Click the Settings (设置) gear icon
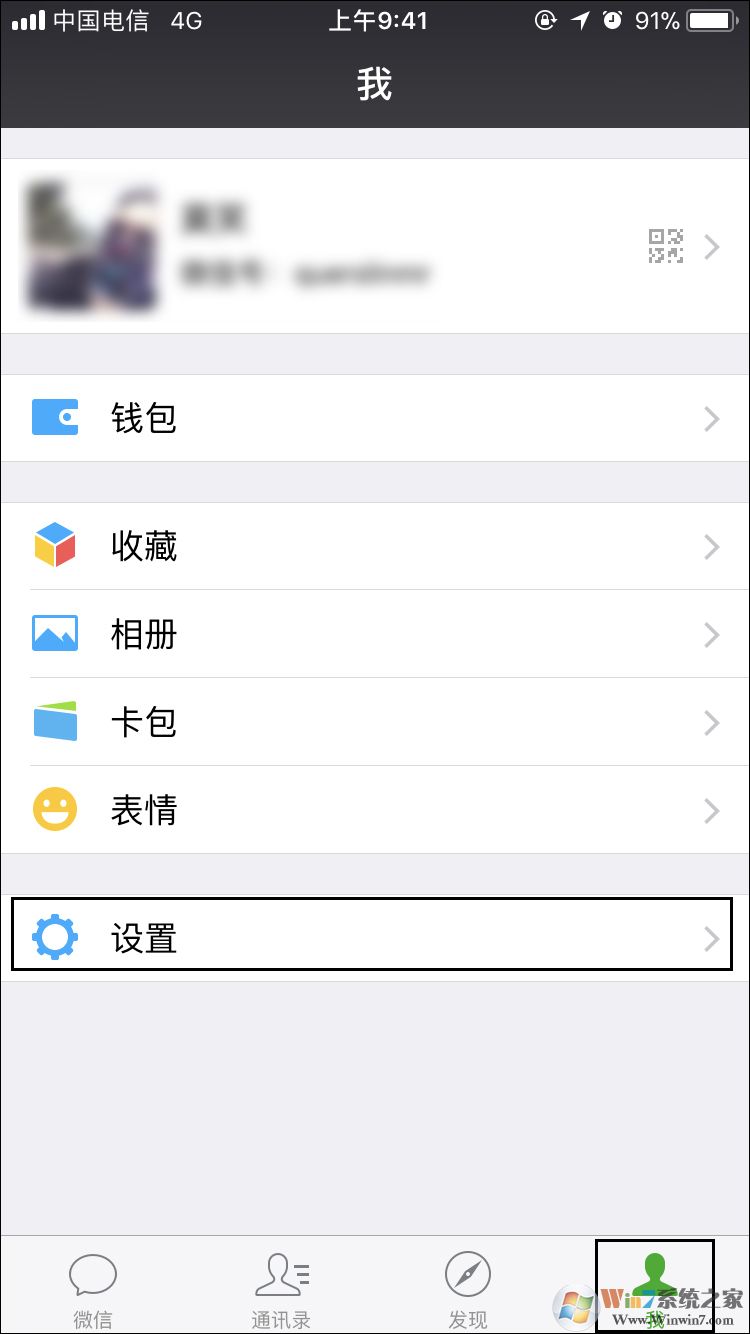The image size is (750, 1334). 54,937
